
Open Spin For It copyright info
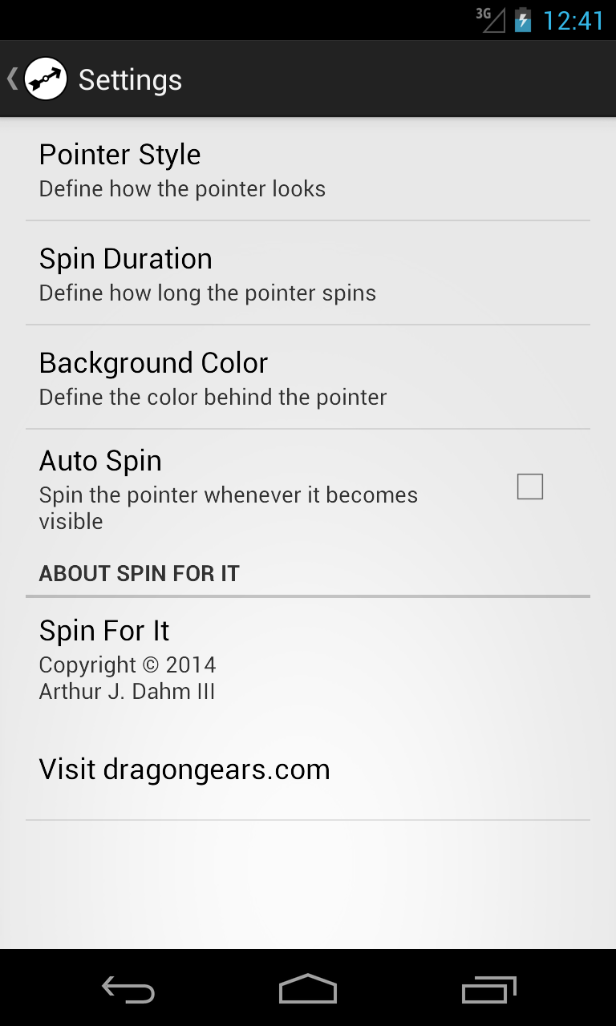(308, 659)
